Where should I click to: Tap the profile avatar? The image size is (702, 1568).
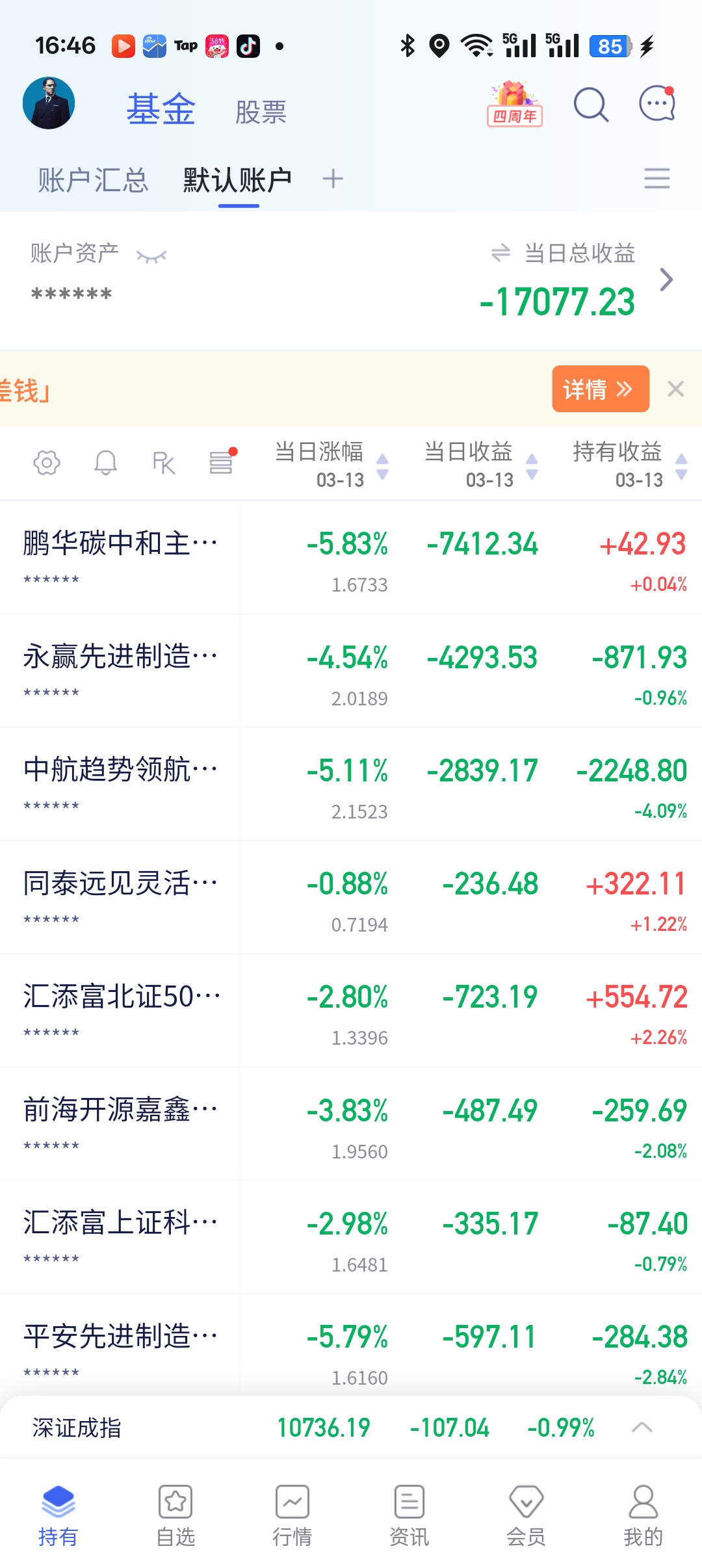pos(49,103)
